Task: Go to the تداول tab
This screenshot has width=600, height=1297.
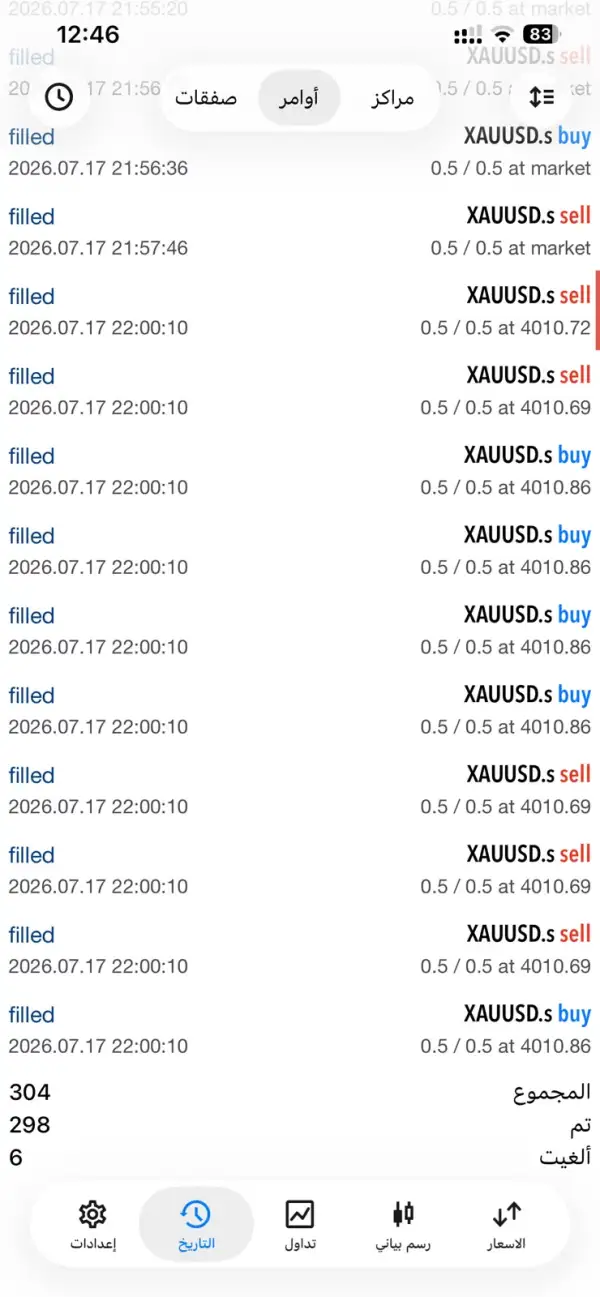Action: pos(300,1225)
